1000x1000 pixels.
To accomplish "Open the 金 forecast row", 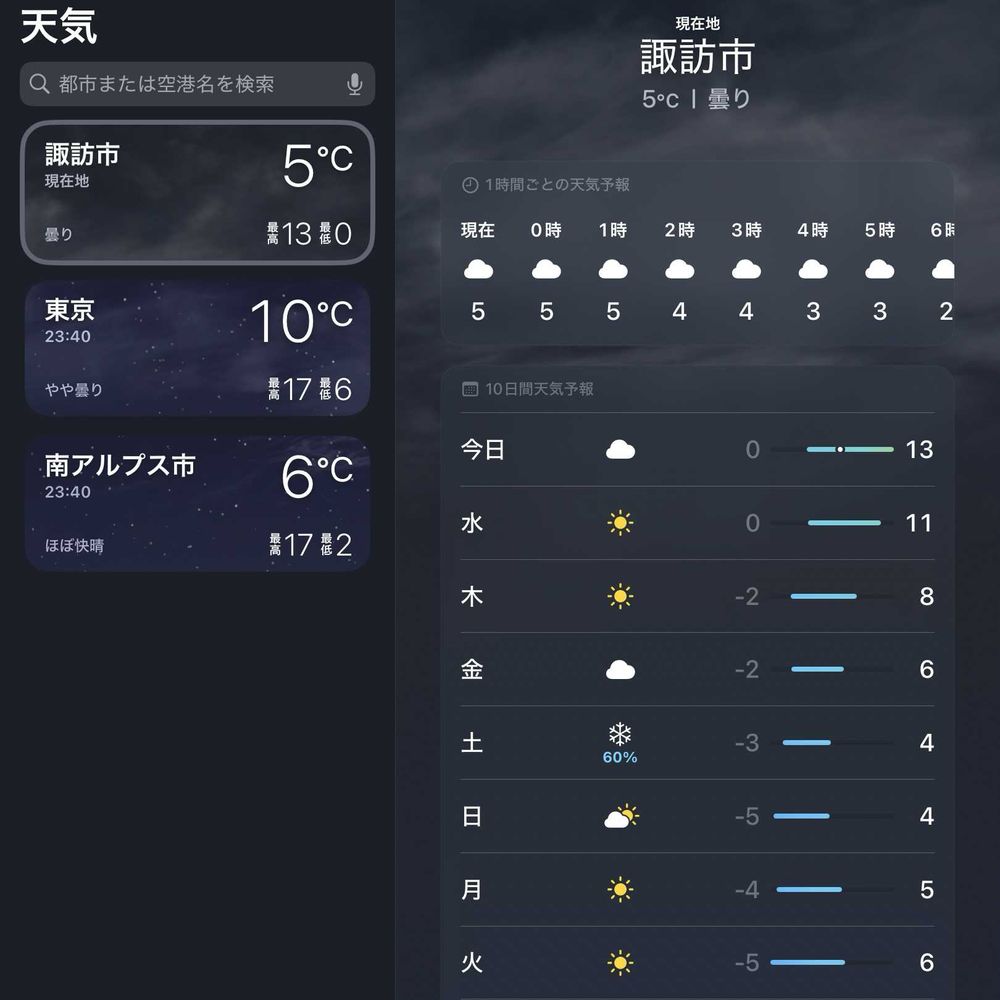I will click(x=698, y=670).
